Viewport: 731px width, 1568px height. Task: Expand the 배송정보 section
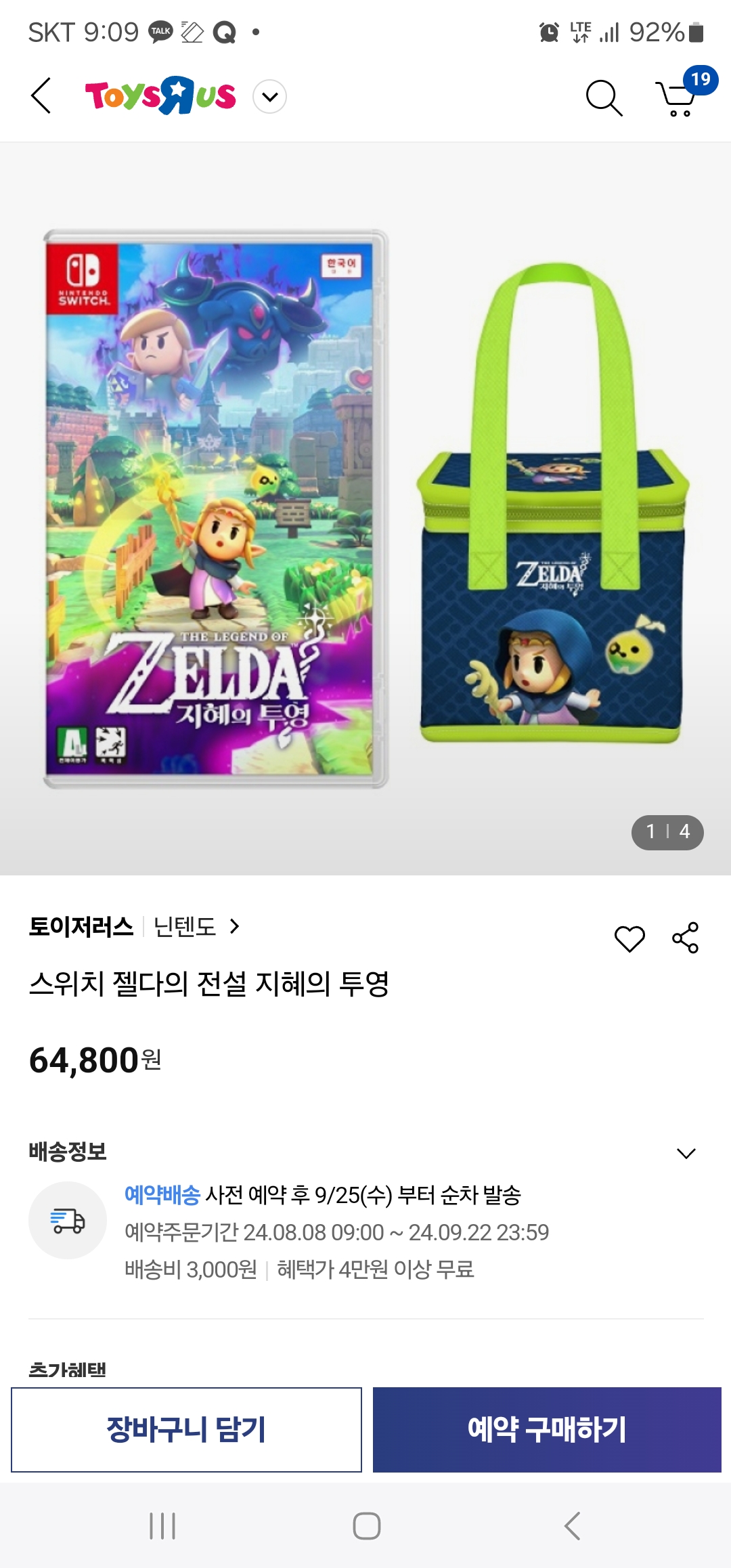pyautogui.click(x=686, y=1153)
